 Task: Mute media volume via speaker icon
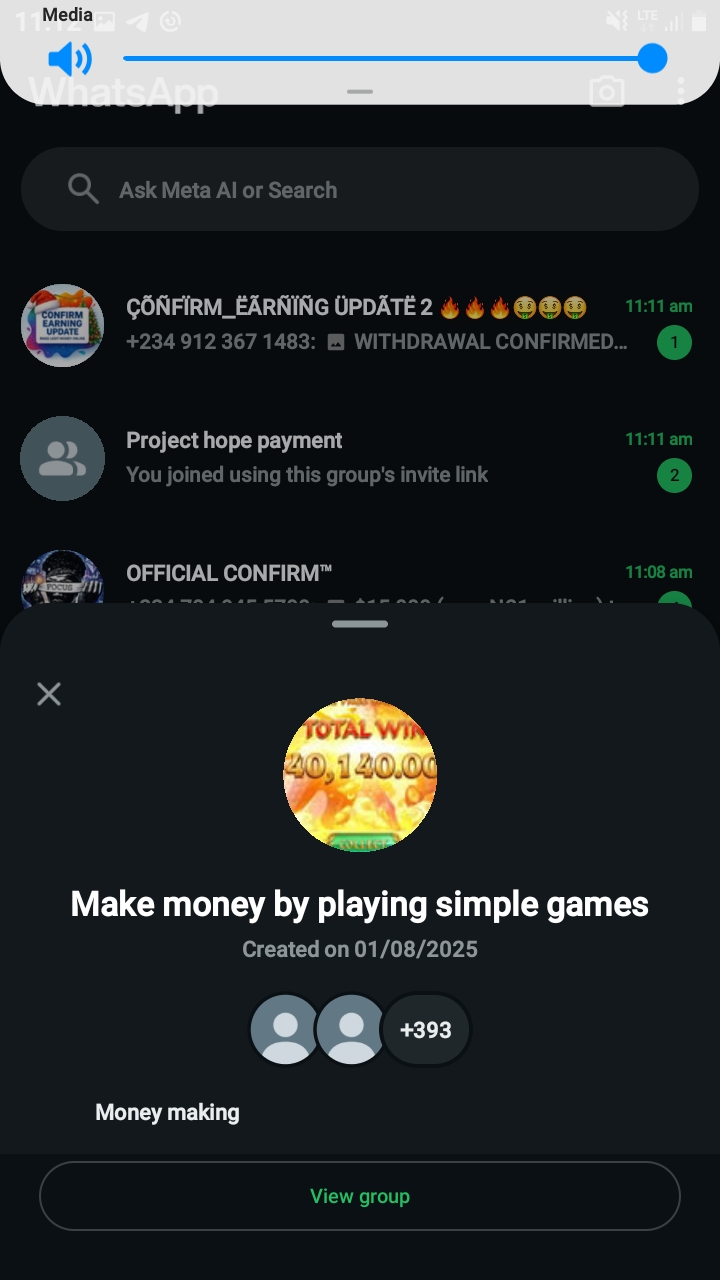(x=69, y=59)
